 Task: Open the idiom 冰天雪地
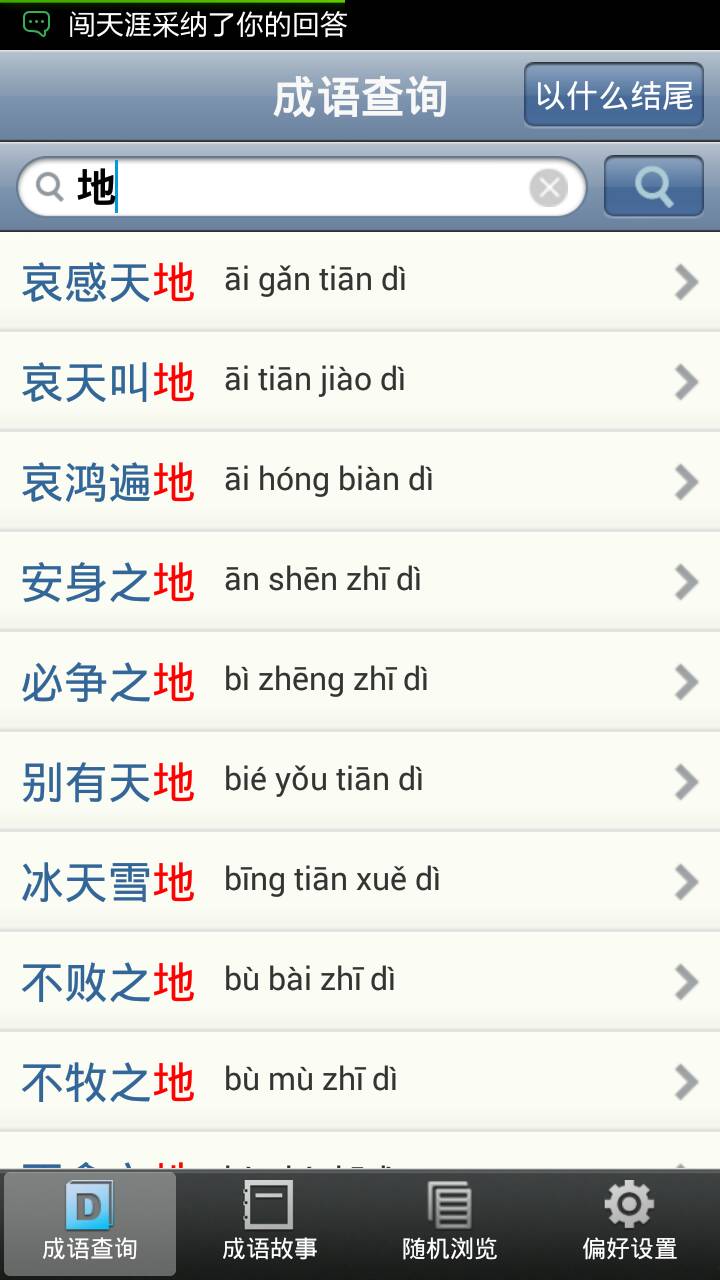click(360, 881)
